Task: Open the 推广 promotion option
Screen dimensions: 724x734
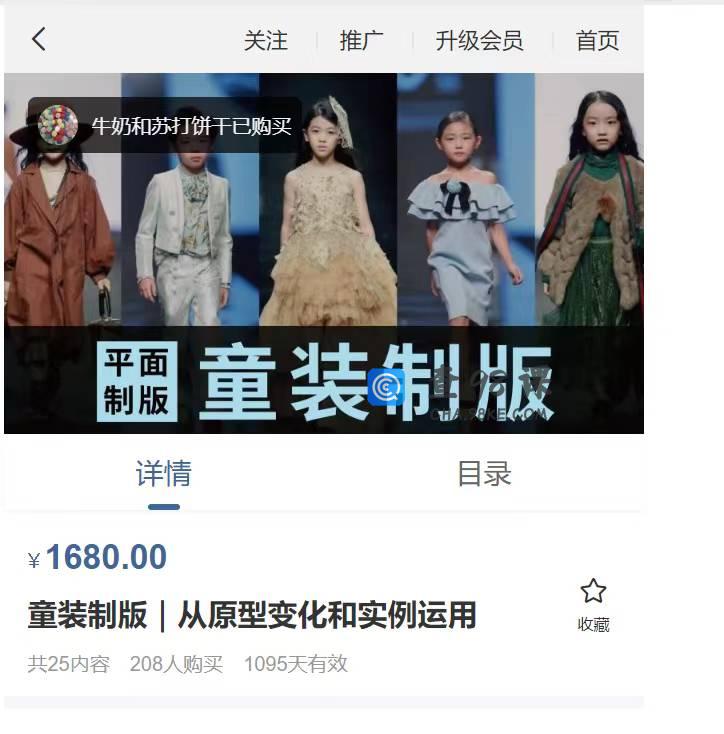Action: [361, 41]
